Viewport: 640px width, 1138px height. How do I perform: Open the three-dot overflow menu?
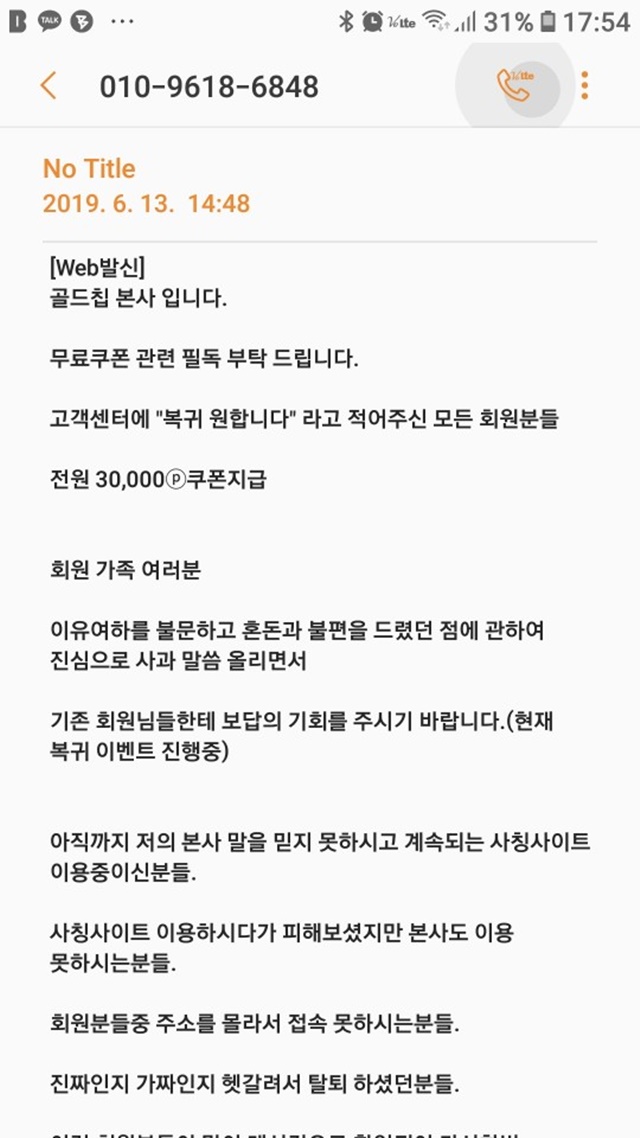(584, 86)
